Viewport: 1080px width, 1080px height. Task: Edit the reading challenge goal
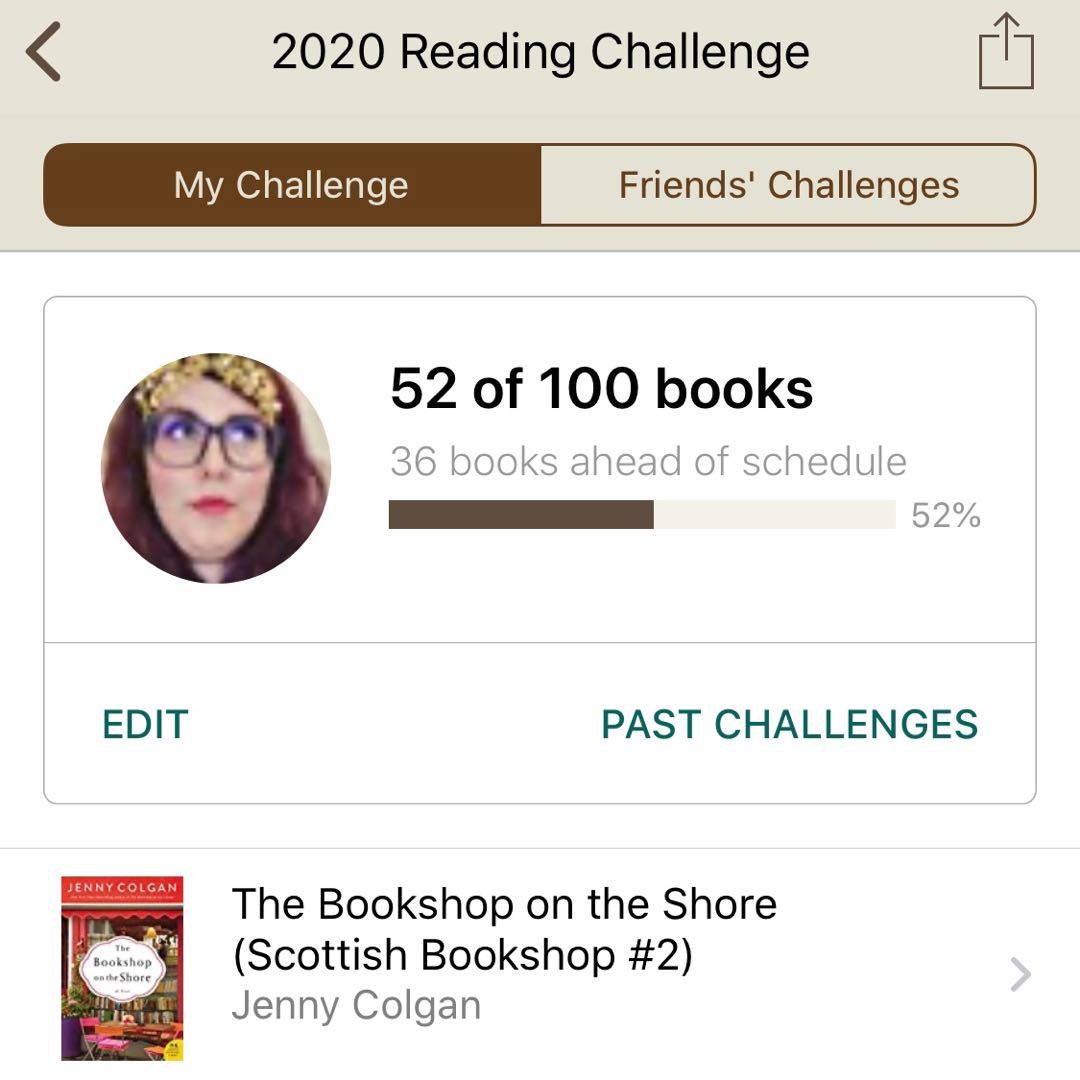pyautogui.click(x=145, y=724)
